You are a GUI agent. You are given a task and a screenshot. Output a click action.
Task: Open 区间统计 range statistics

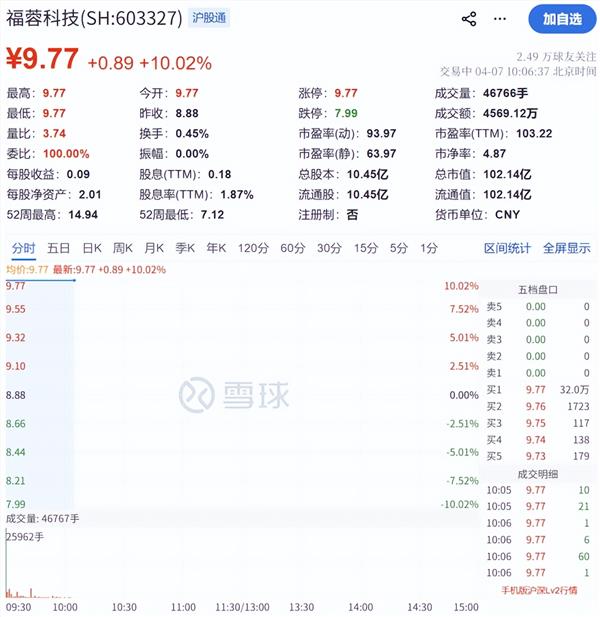pos(508,248)
